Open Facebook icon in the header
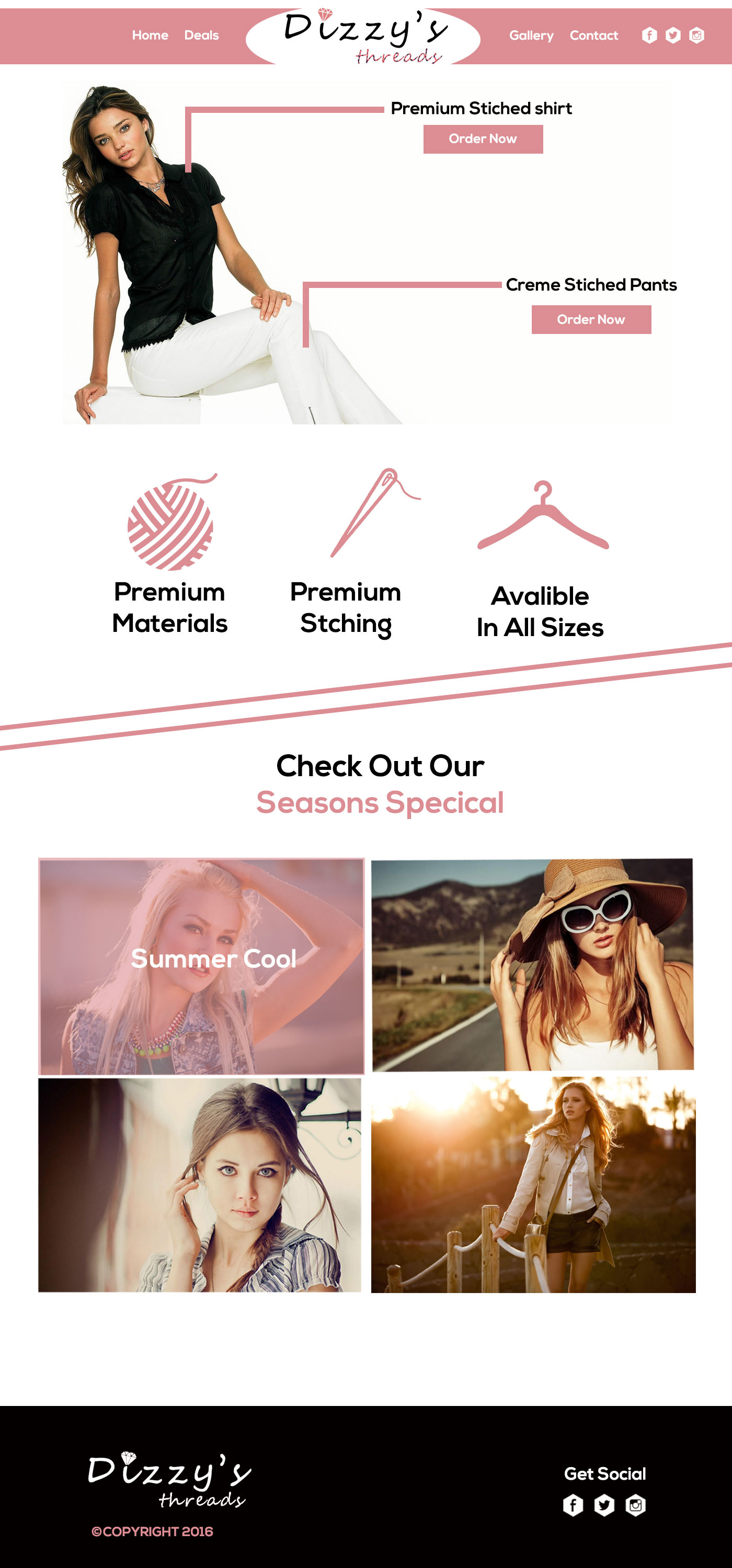 tap(649, 36)
